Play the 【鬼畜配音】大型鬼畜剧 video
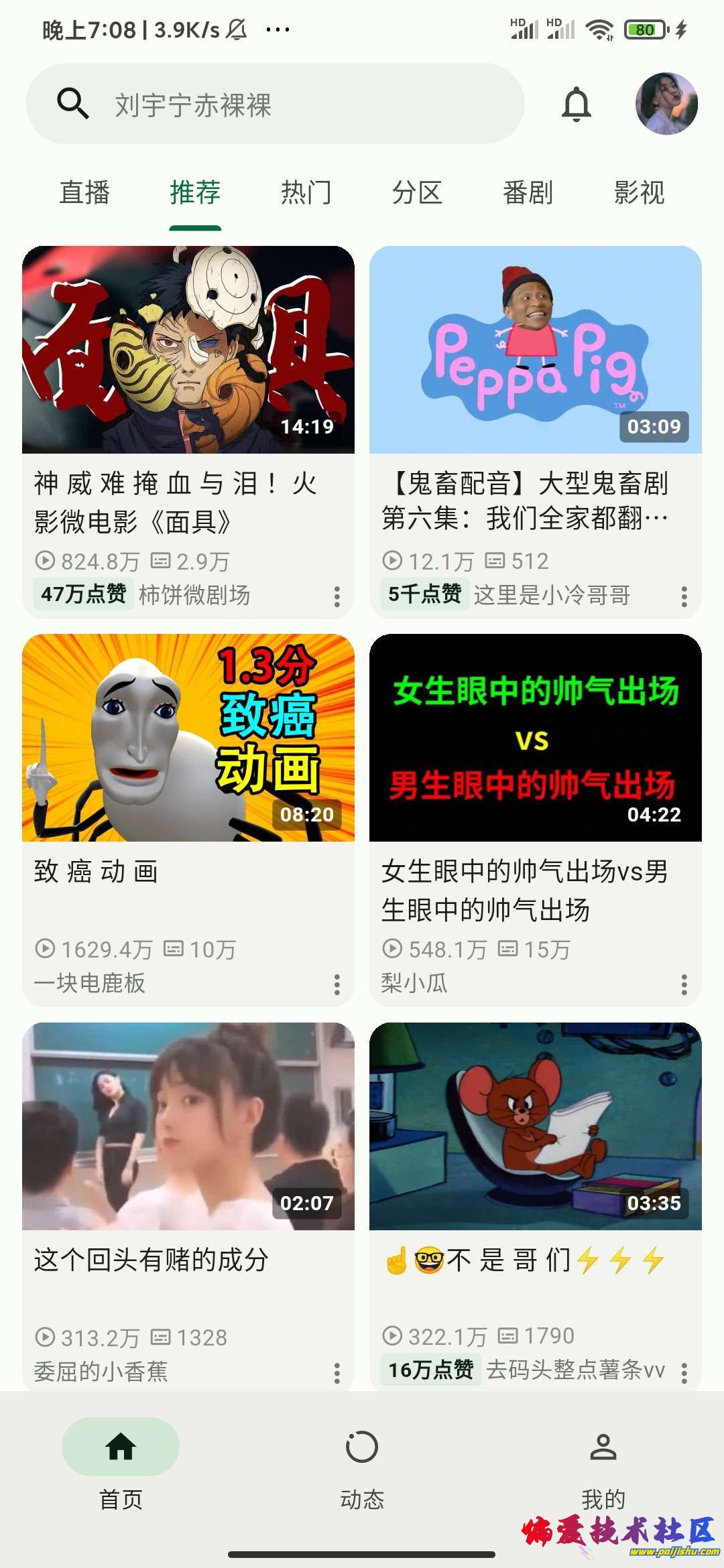 click(536, 350)
